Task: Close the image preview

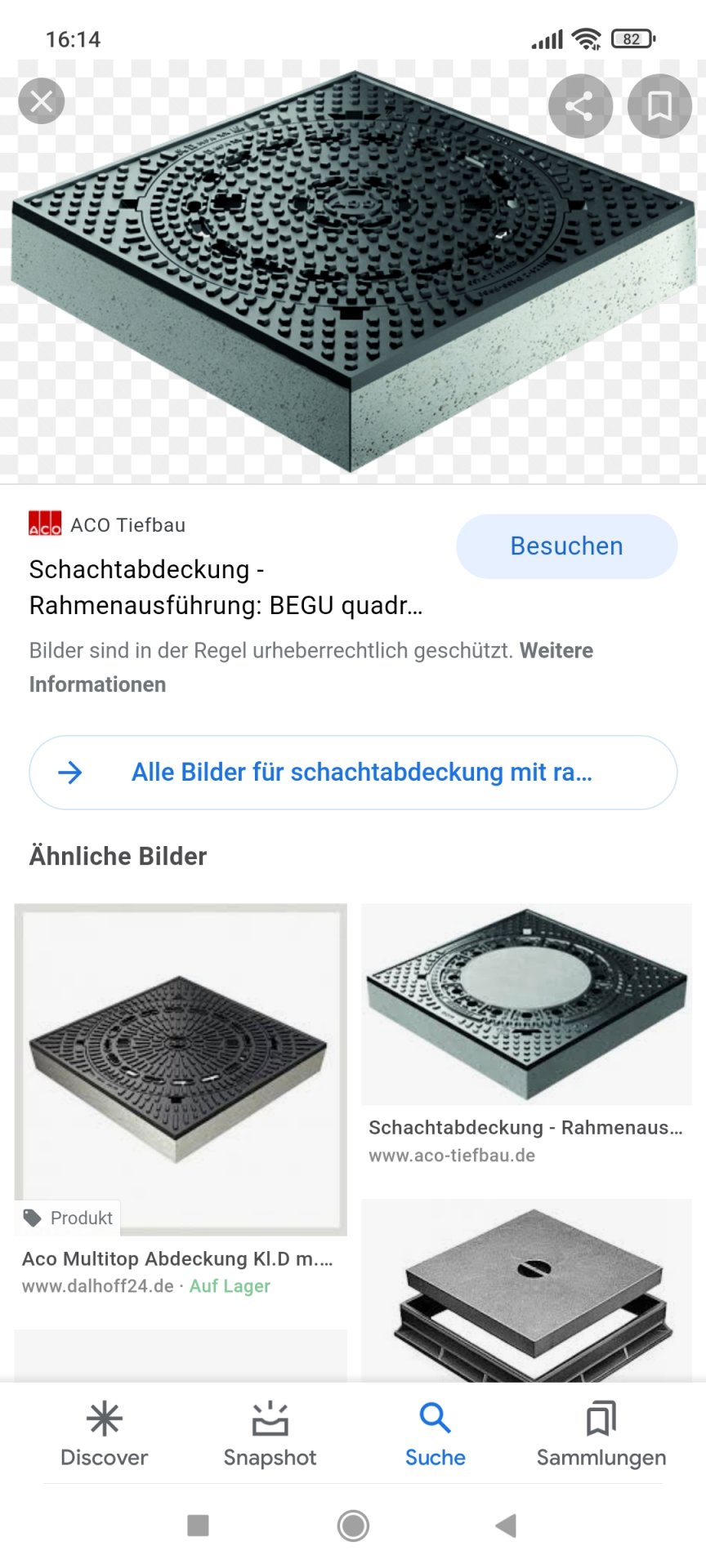Action: [x=41, y=101]
